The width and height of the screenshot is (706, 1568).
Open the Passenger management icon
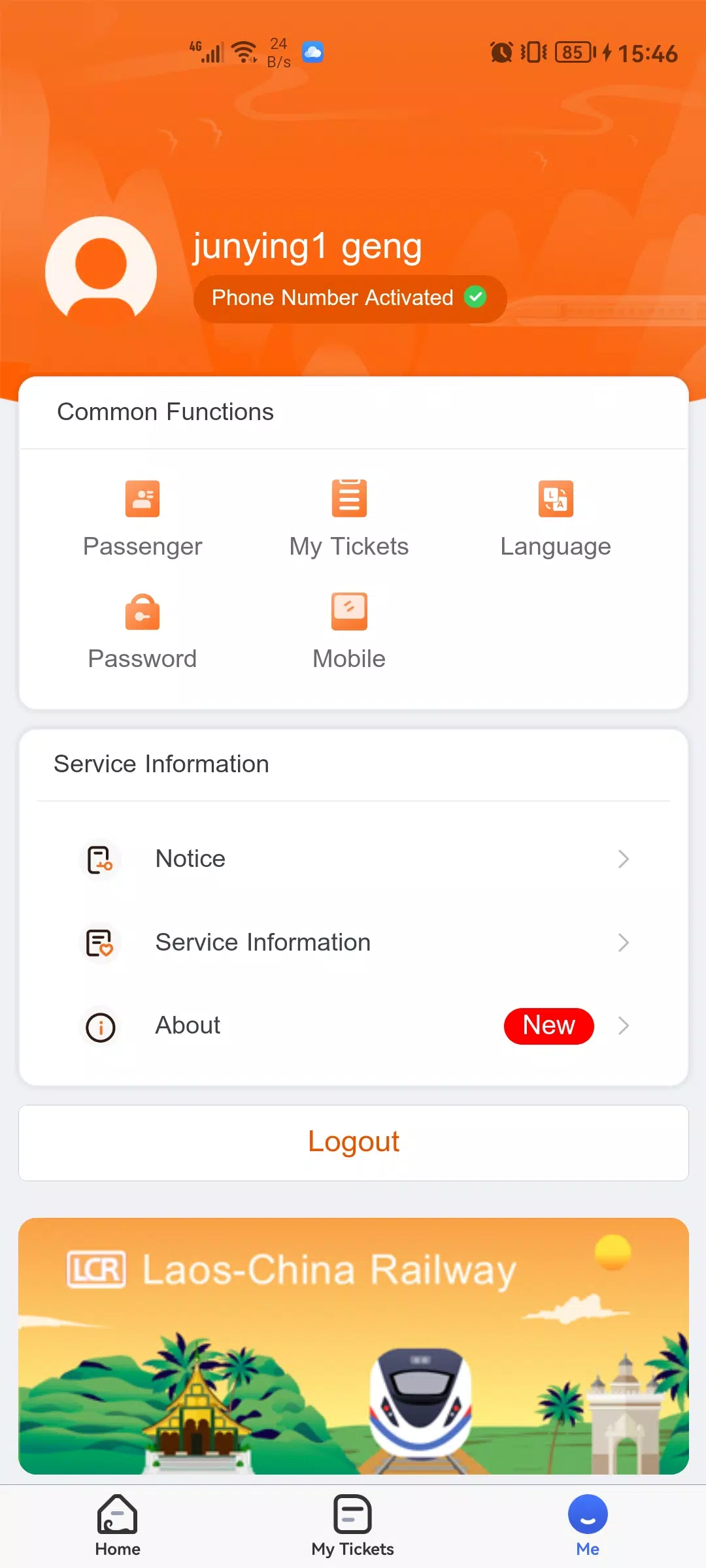(142, 498)
